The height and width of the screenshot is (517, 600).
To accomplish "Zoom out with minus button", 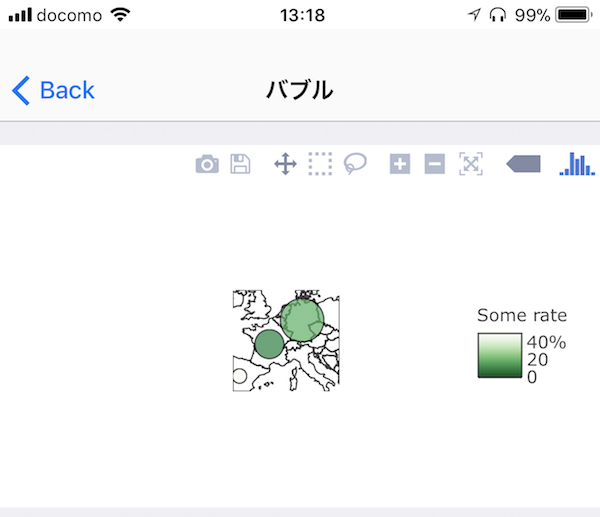I will 435,165.
